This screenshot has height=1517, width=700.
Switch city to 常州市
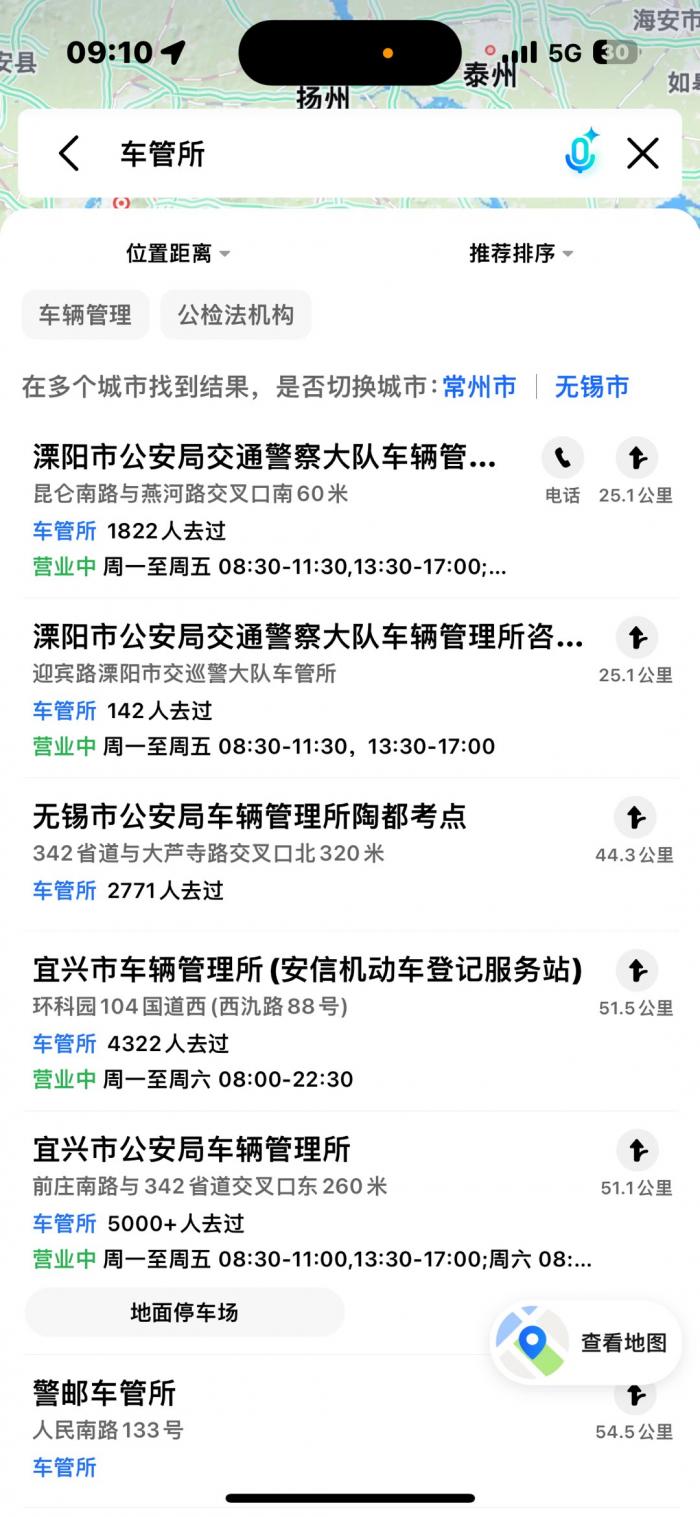pos(480,387)
